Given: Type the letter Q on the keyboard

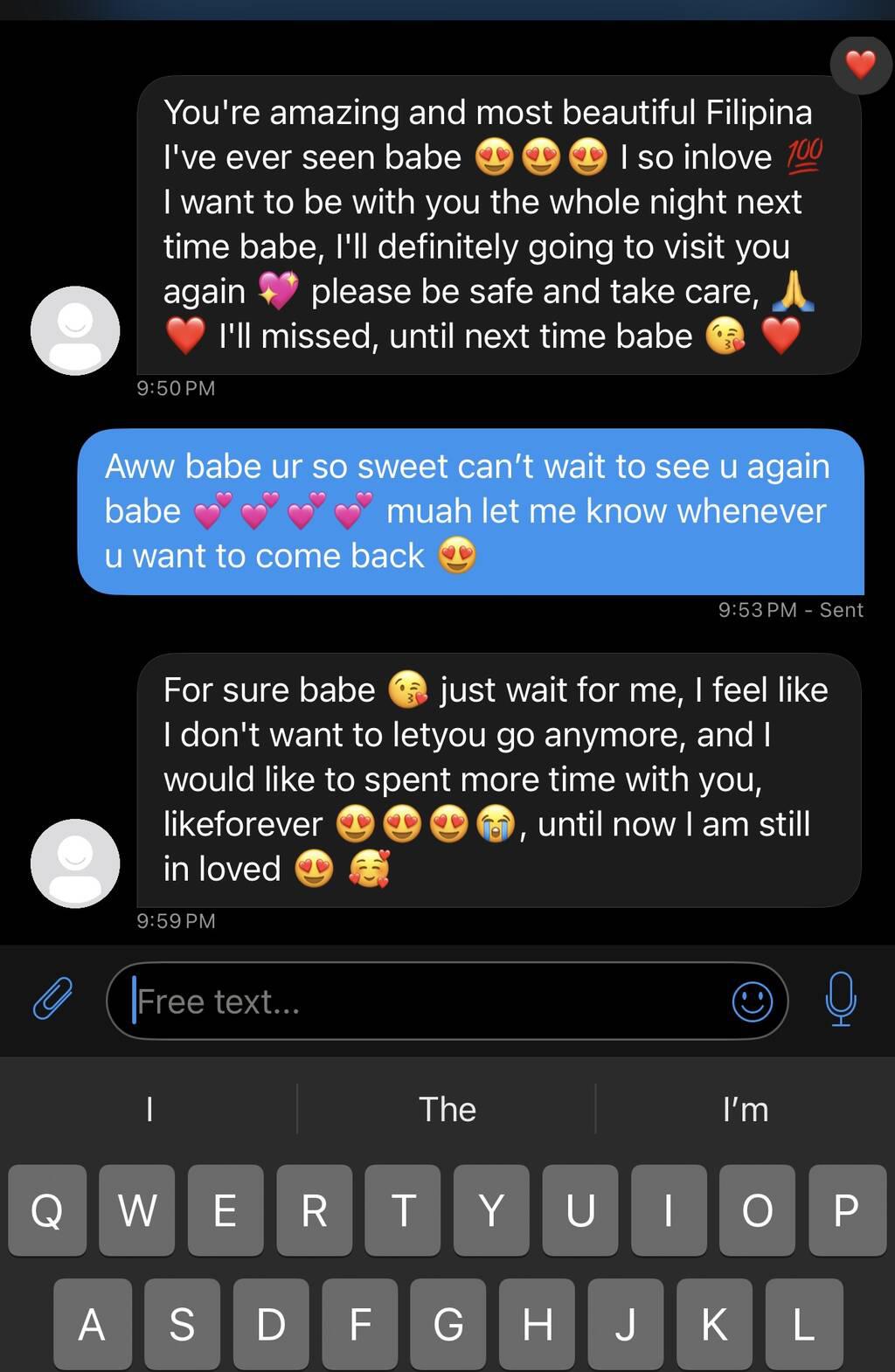Looking at the screenshot, I should (x=47, y=1210).
